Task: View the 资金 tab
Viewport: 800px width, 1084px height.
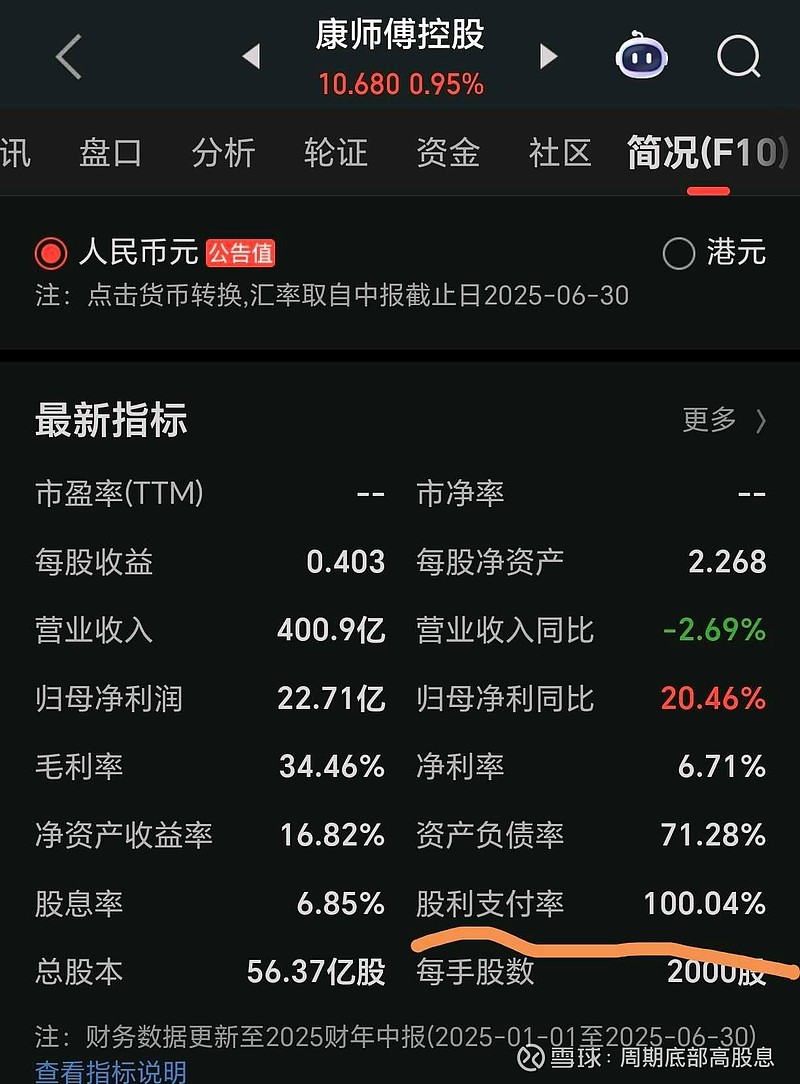Action: pyautogui.click(x=447, y=154)
